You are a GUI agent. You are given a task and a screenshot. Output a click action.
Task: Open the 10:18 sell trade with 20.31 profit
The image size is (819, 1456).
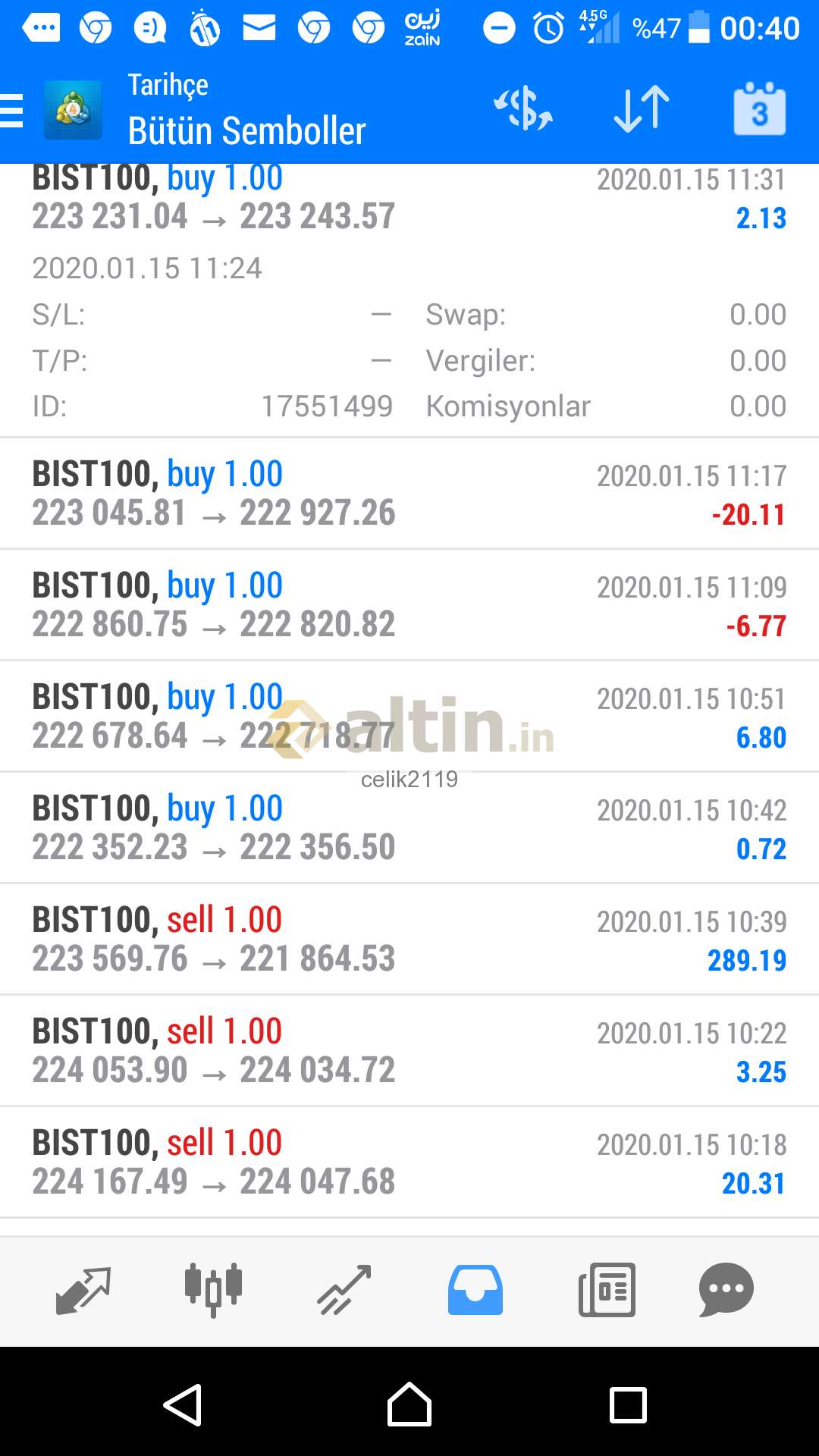[409, 1162]
